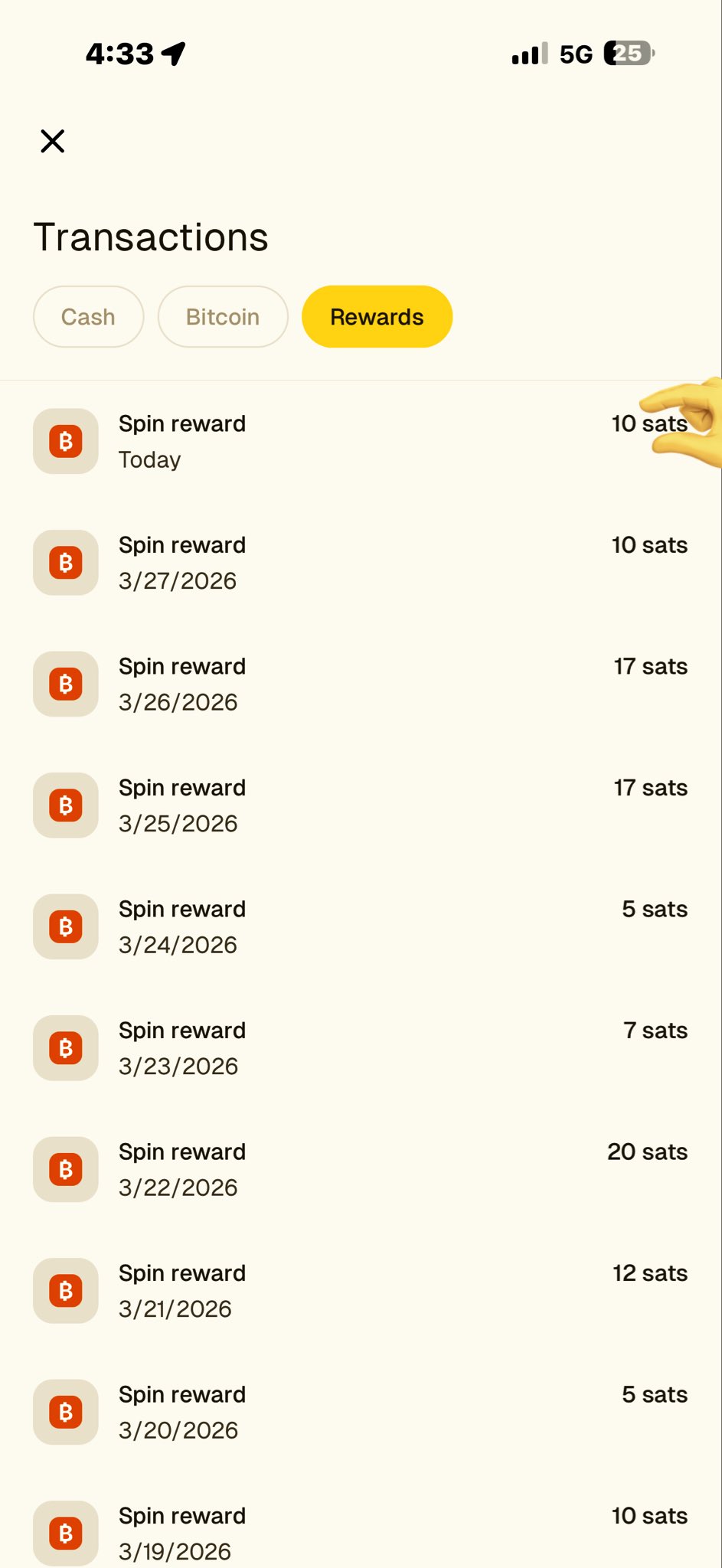Tap the Bitcoin icon next to the 3/25/2026 entry
The image size is (722, 1568).
point(64,805)
